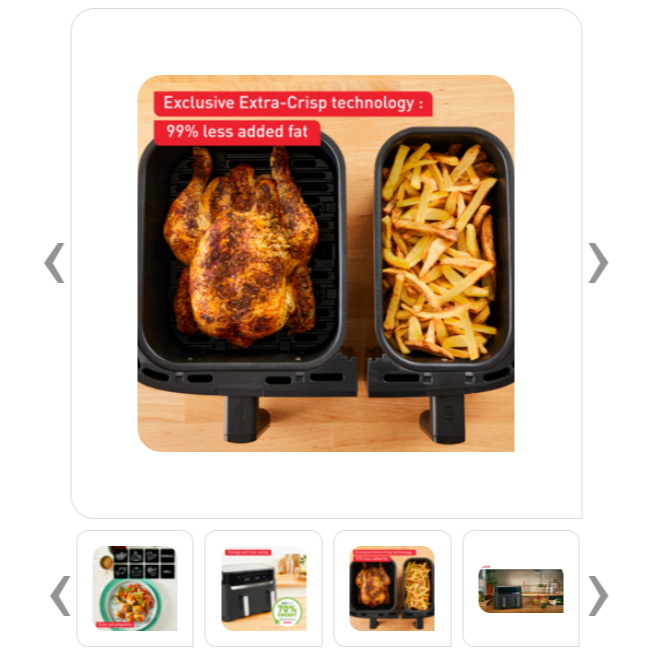This screenshot has height=669, width=669.
Task: Show the previous product image
Action: (55, 263)
